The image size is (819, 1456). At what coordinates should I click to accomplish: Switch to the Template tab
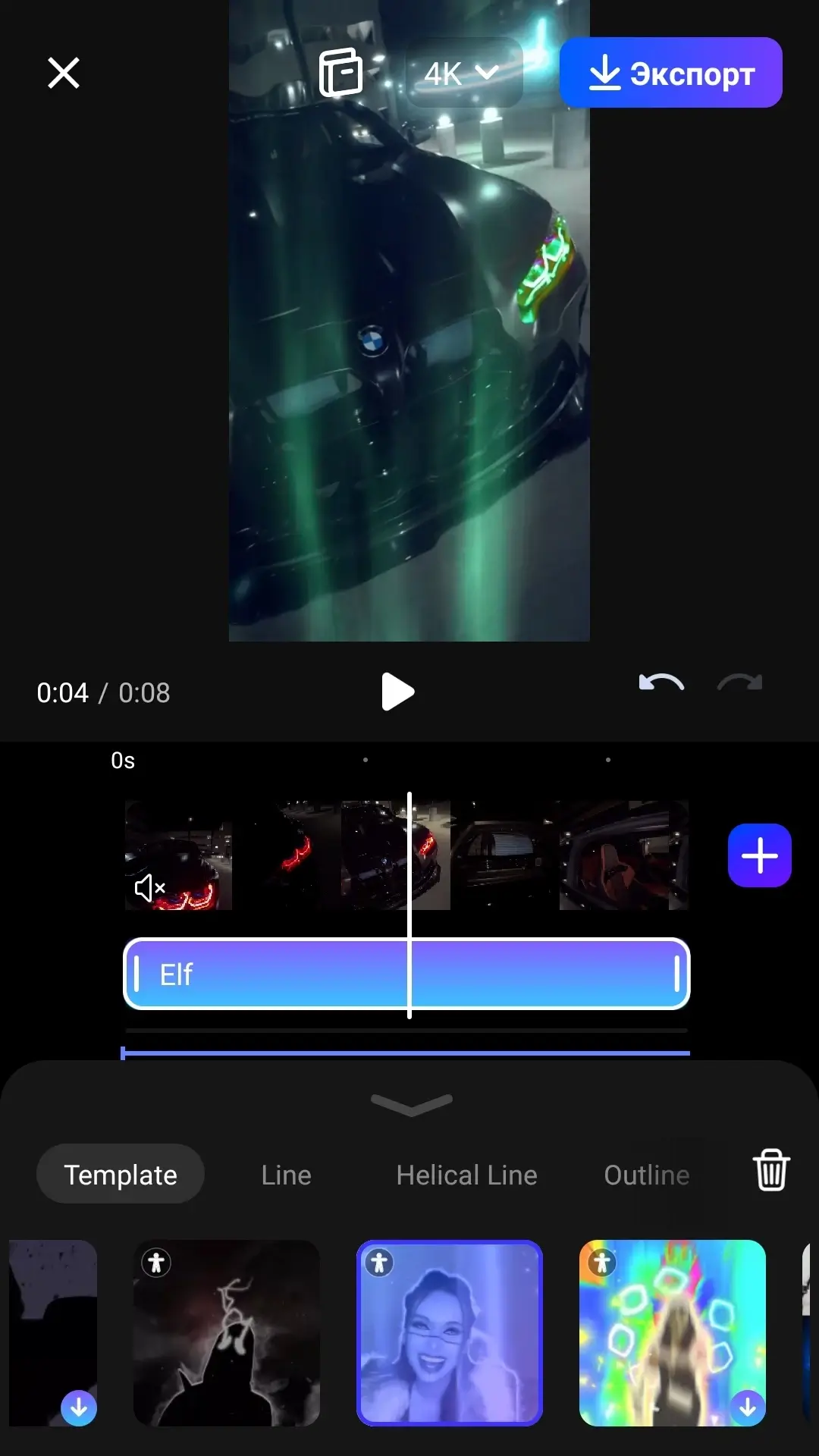pos(121,1175)
